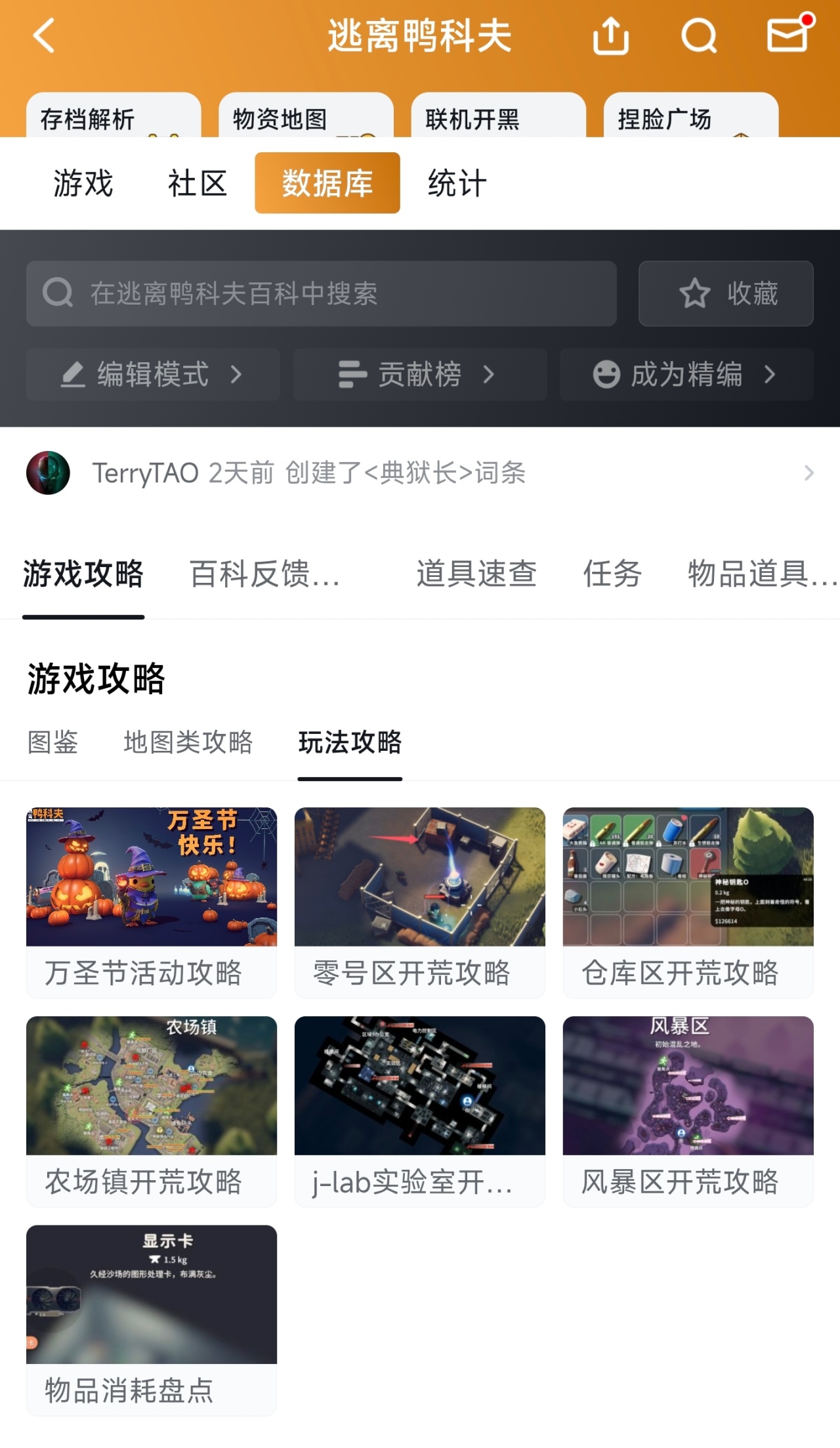840x1448 pixels.
Task: Open the 存档解析 shortcut card
Action: pyautogui.click(x=113, y=118)
